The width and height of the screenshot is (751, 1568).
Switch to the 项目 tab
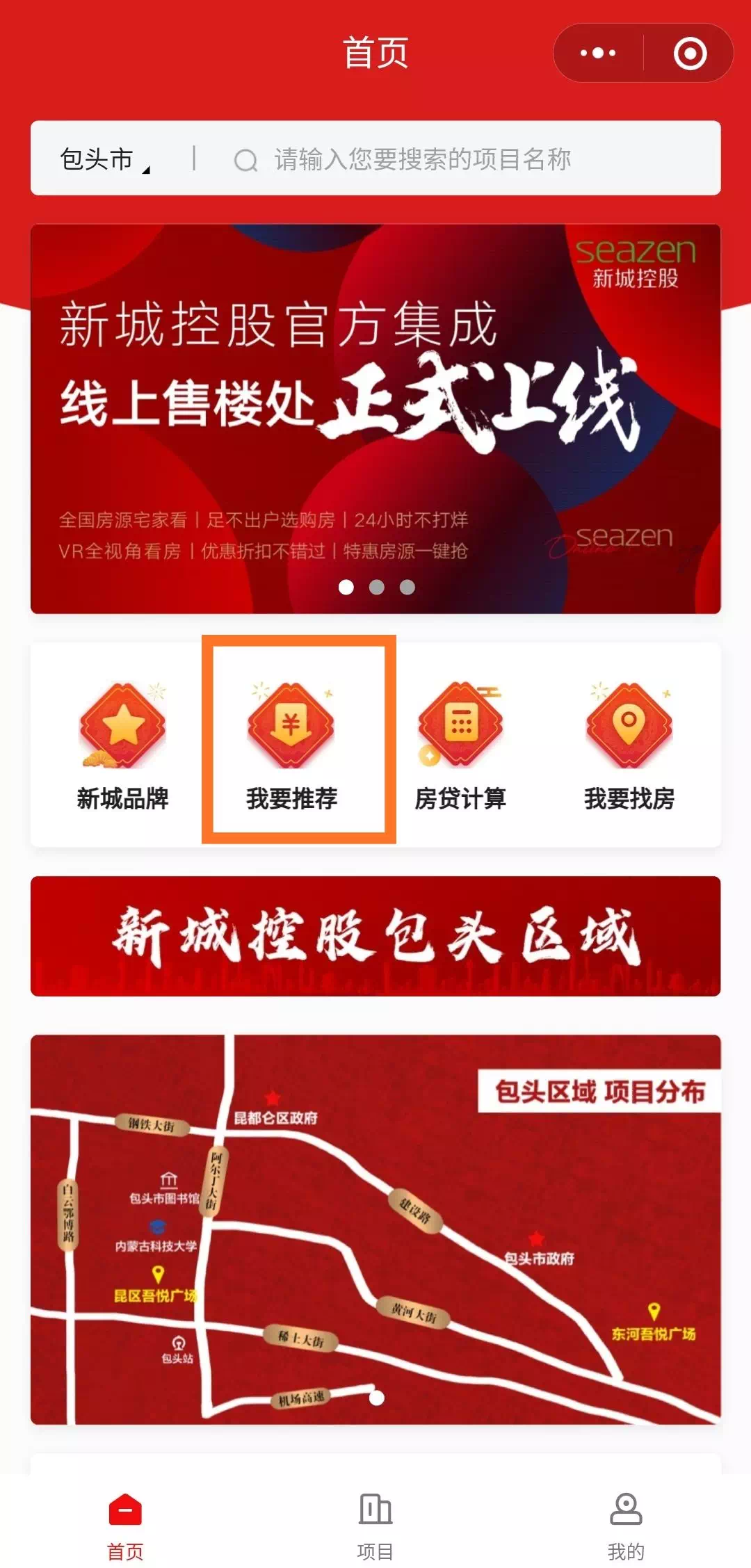click(x=375, y=1521)
